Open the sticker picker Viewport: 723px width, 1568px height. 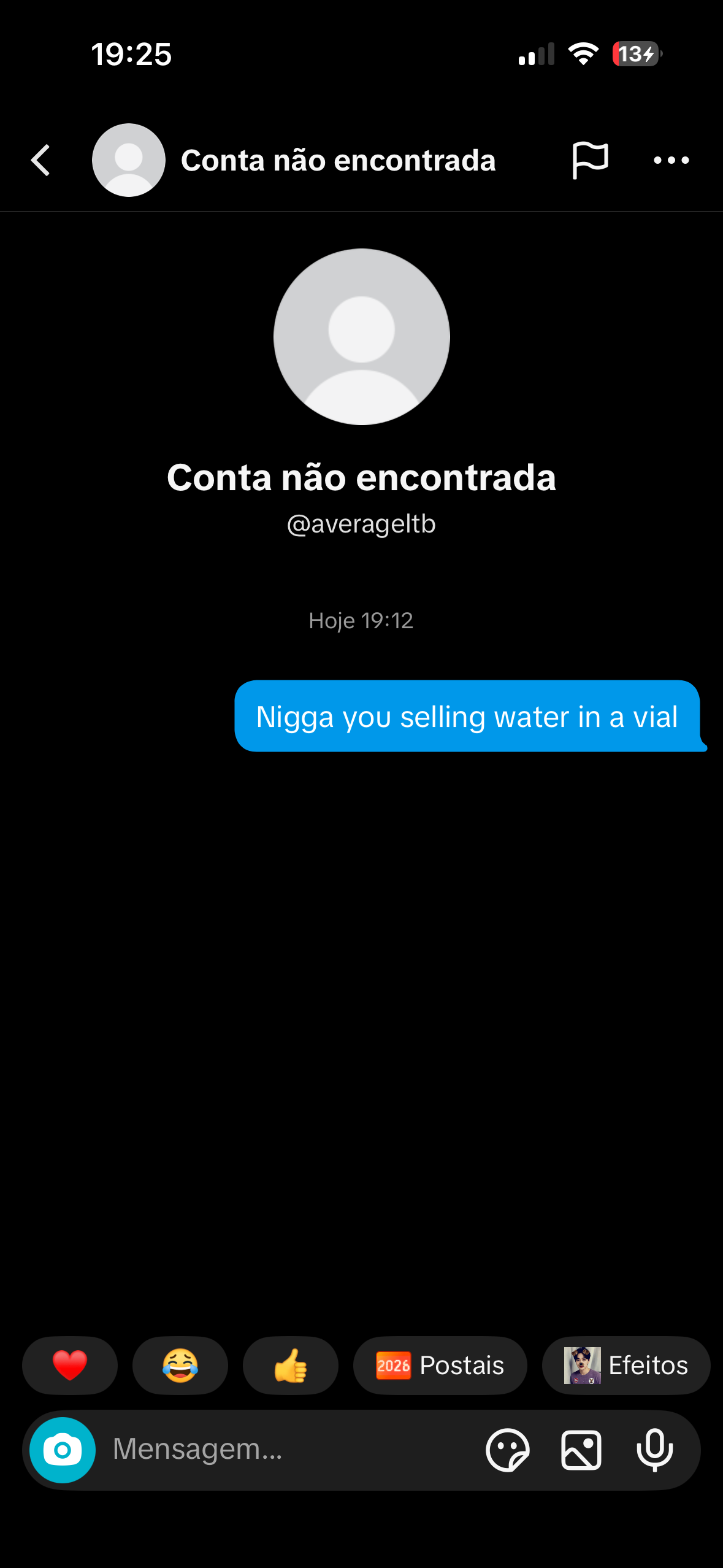507,1450
